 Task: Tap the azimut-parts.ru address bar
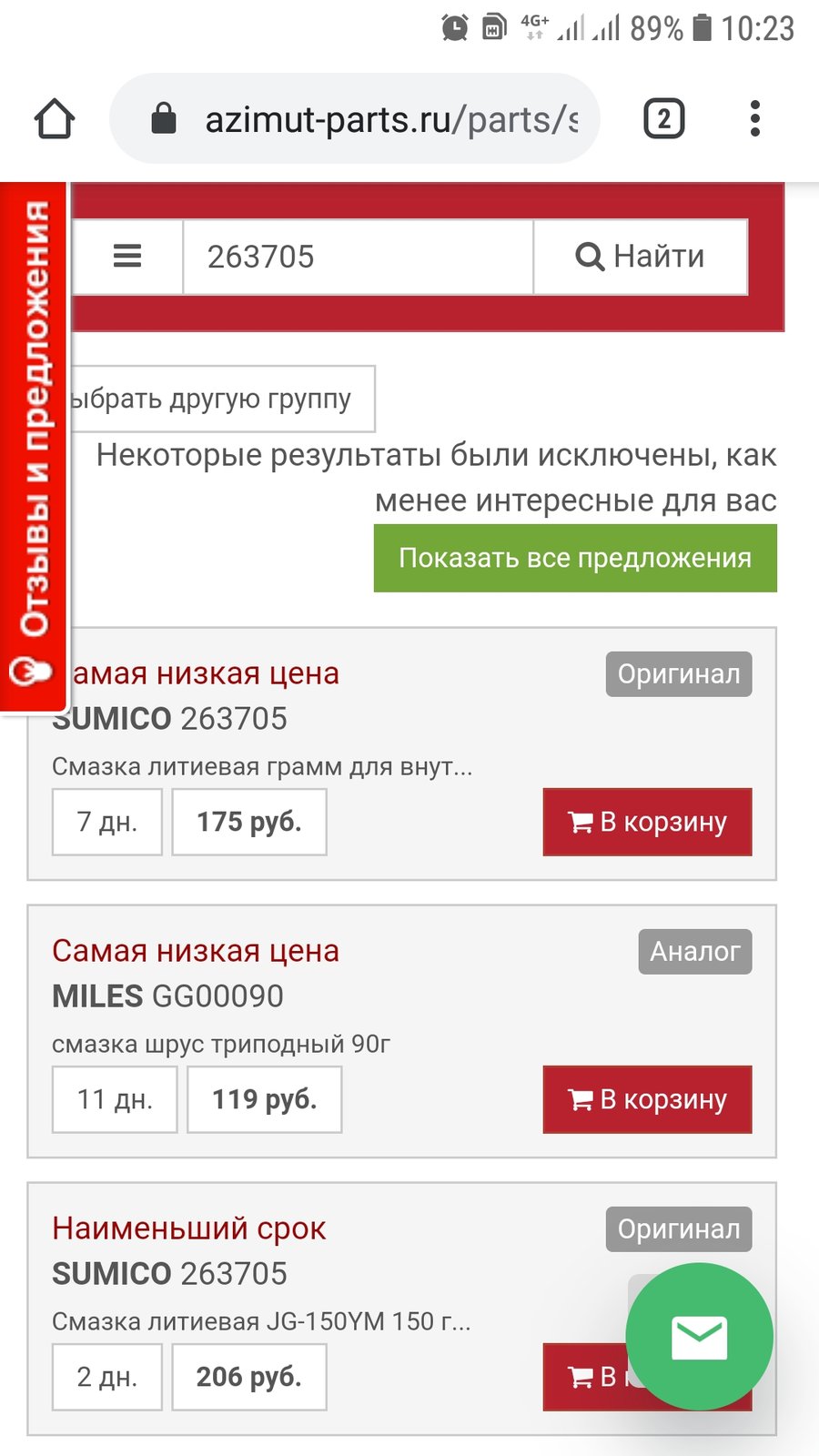(x=354, y=119)
